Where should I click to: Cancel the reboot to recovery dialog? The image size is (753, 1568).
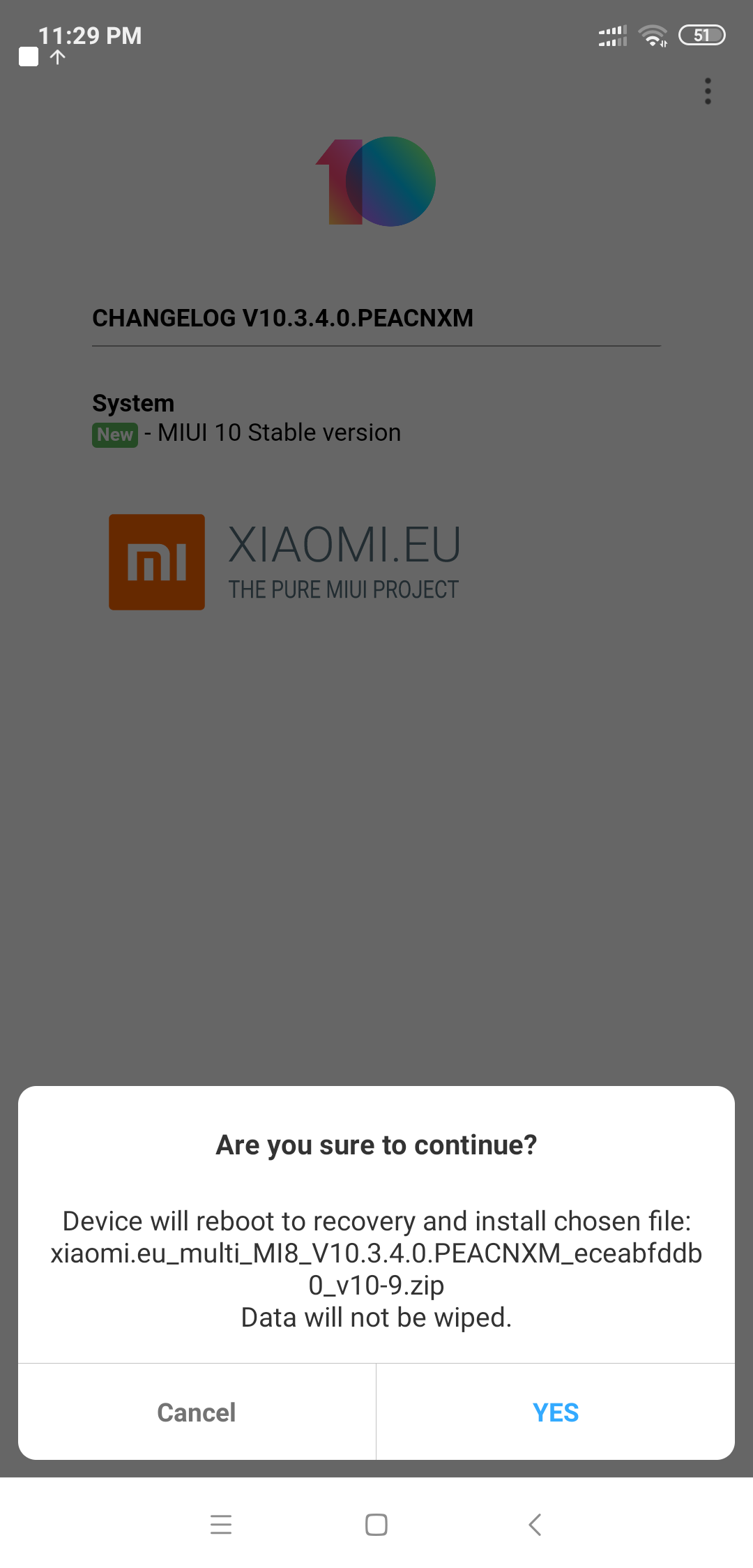(x=197, y=1412)
